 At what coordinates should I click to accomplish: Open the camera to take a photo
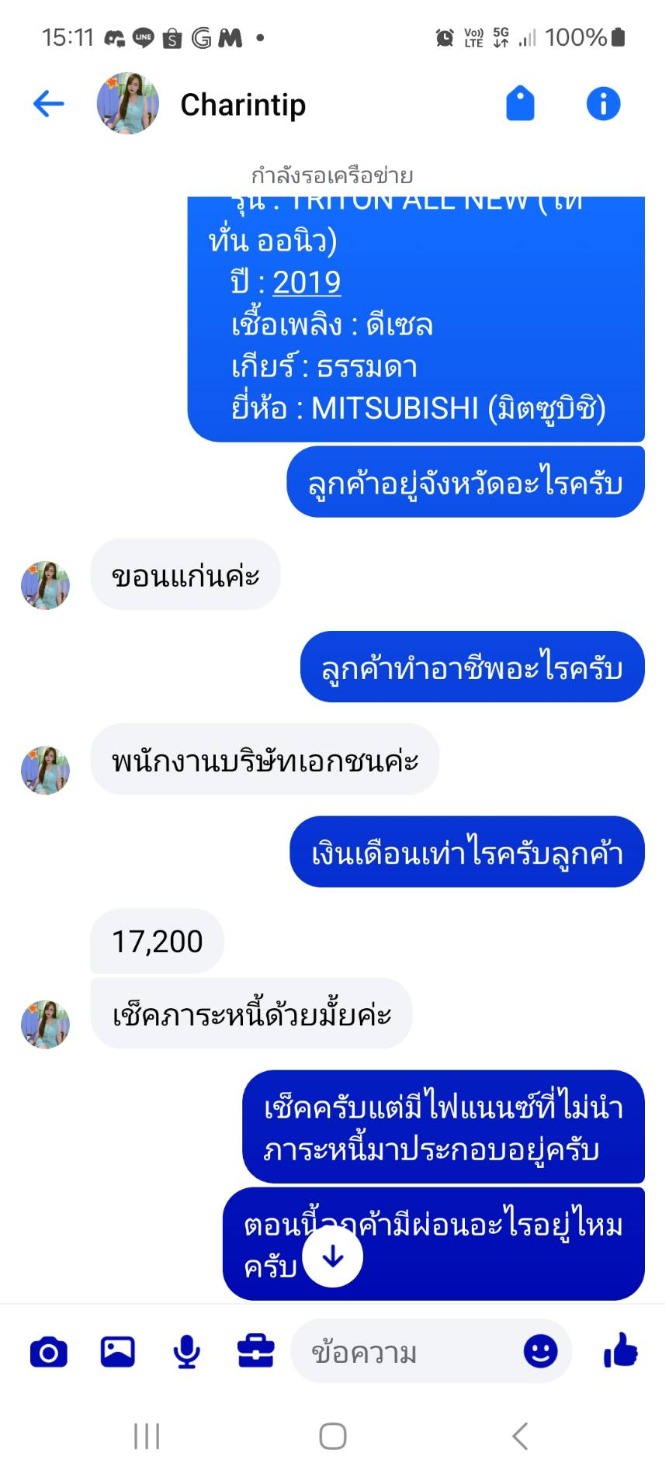click(48, 1353)
